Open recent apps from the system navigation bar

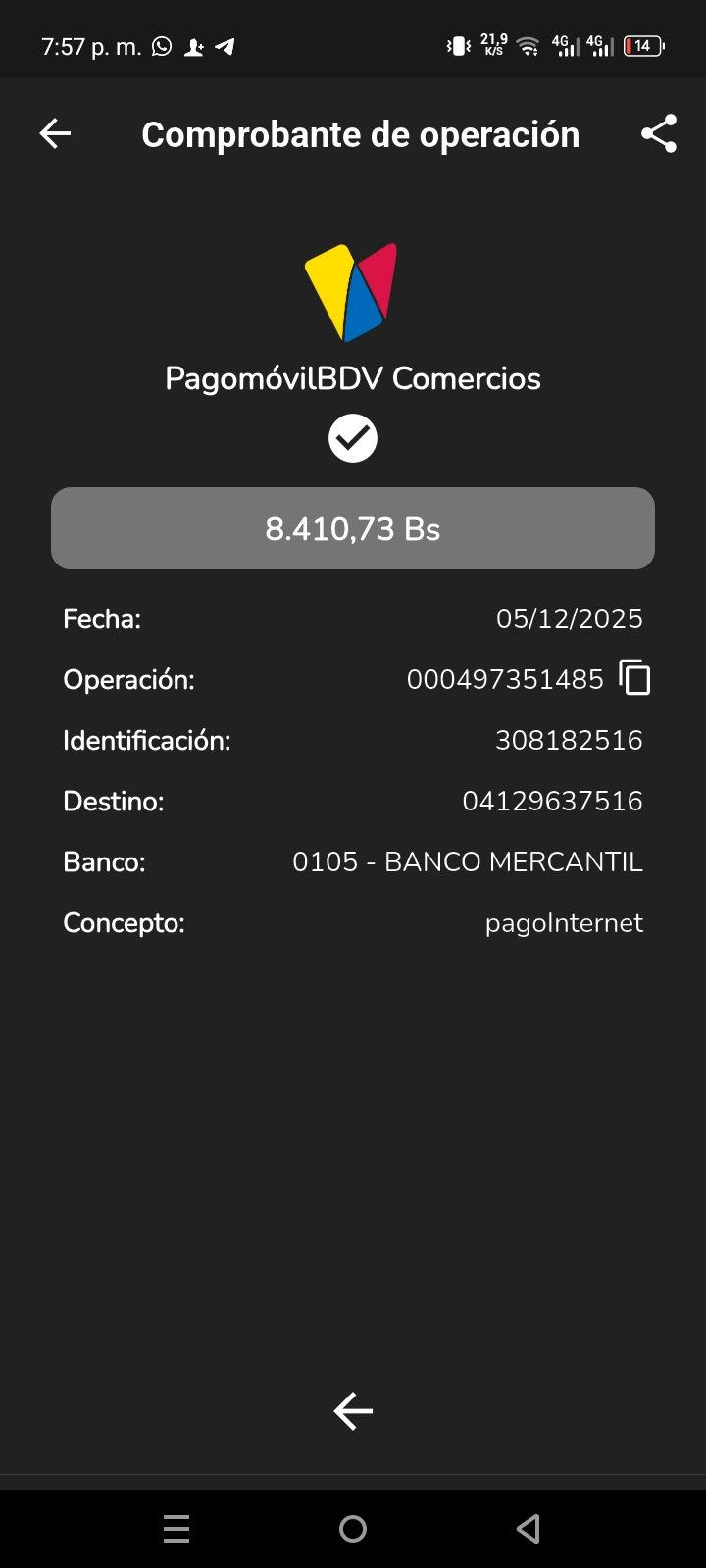coord(176,1529)
